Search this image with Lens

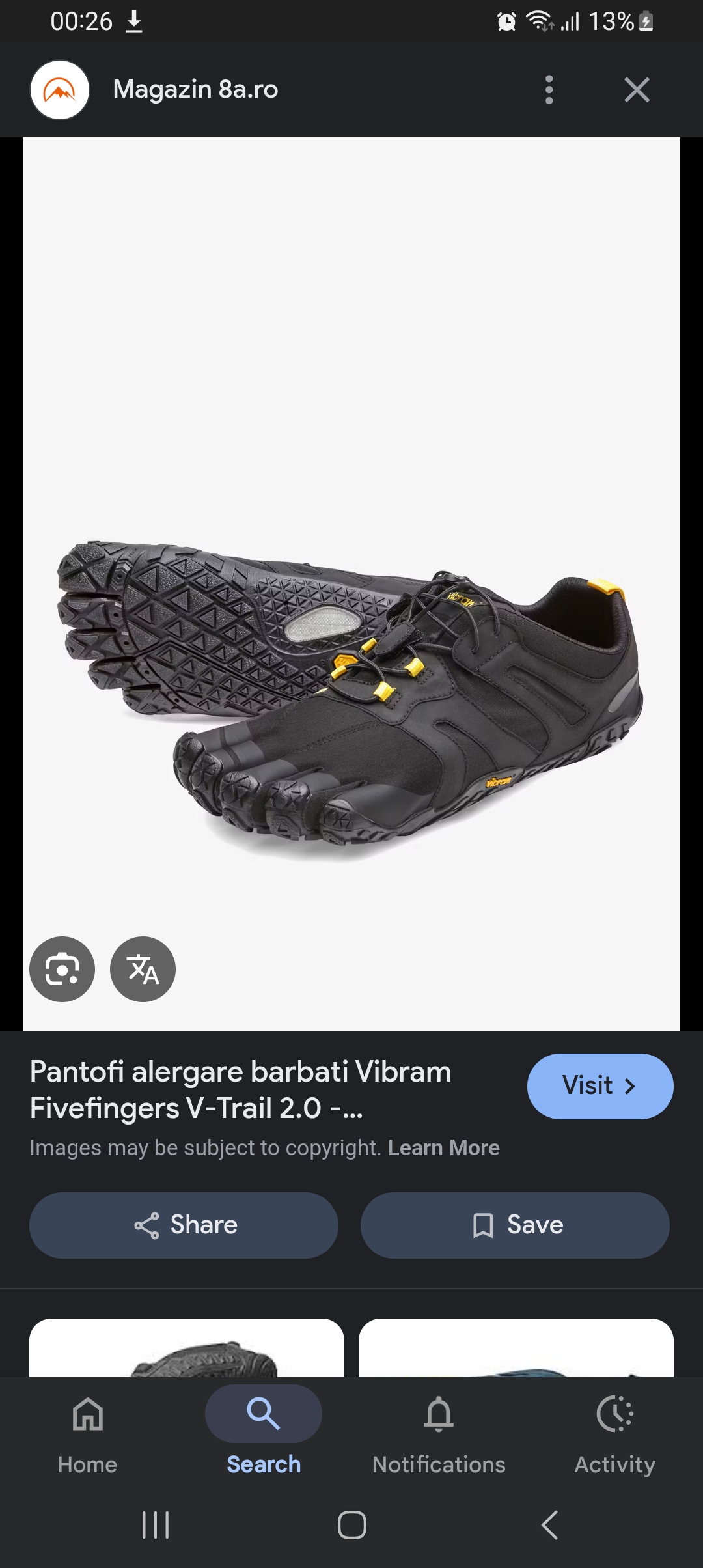62,970
